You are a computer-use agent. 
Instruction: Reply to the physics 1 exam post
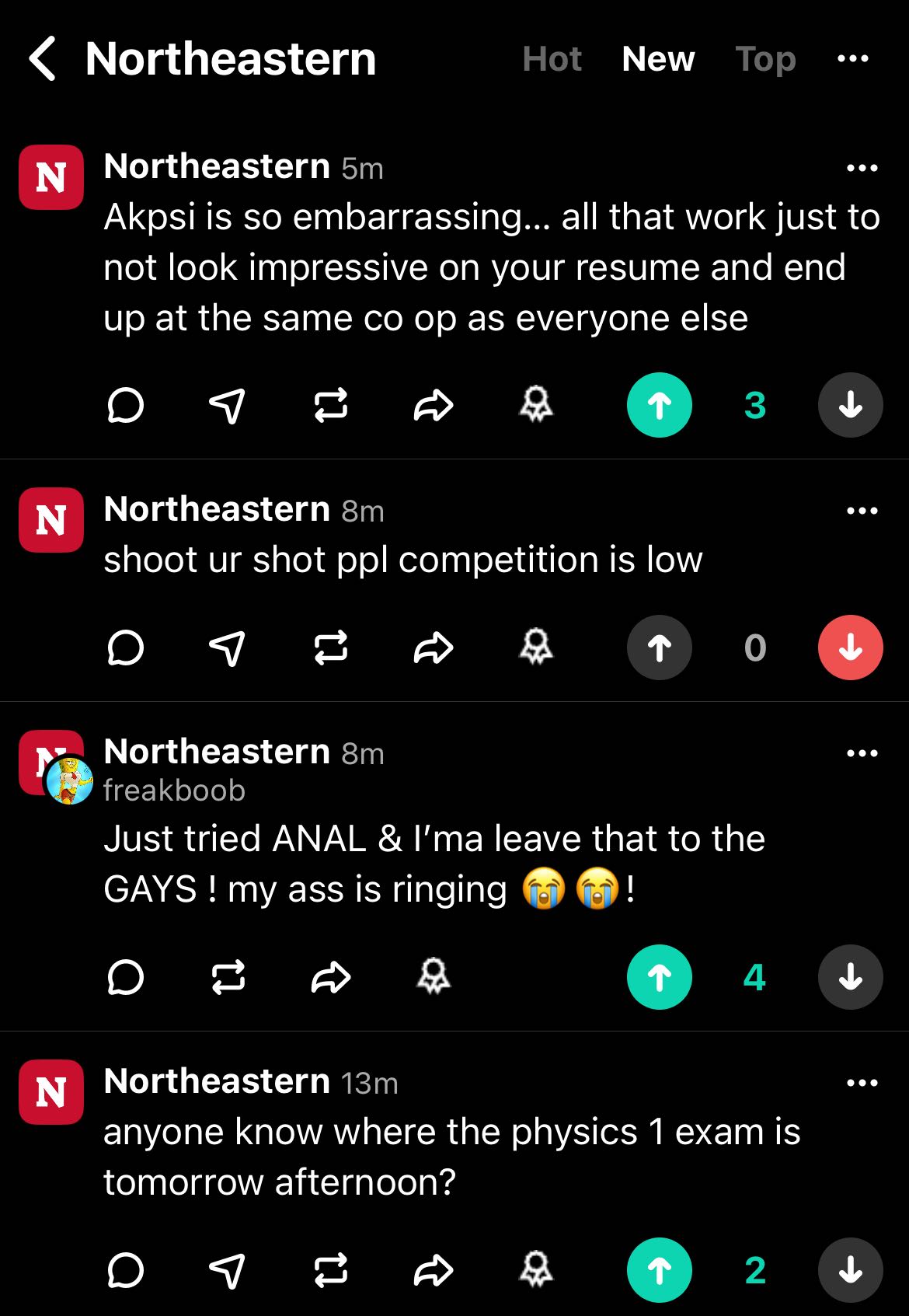coord(125,1271)
